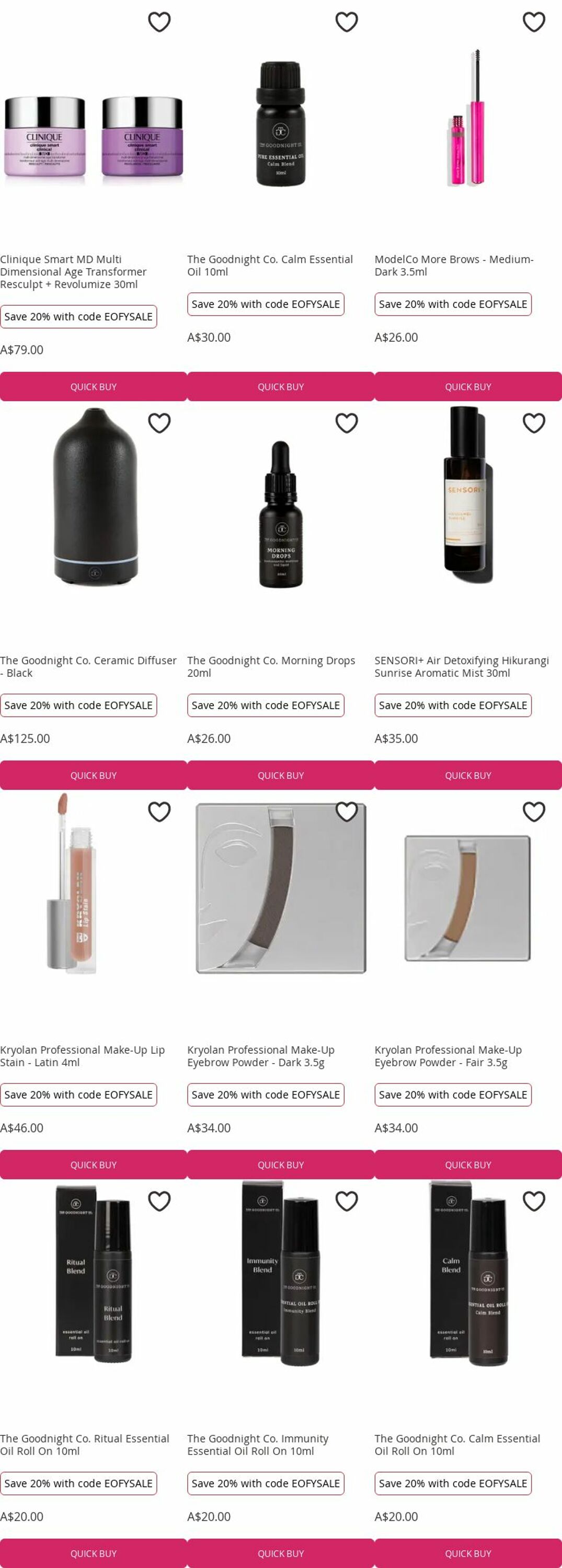Image resolution: width=562 pixels, height=1568 pixels.
Task: View SENSORI+ Hikurangi Sunrise Aromatic Mist
Action: pyautogui.click(x=462, y=666)
